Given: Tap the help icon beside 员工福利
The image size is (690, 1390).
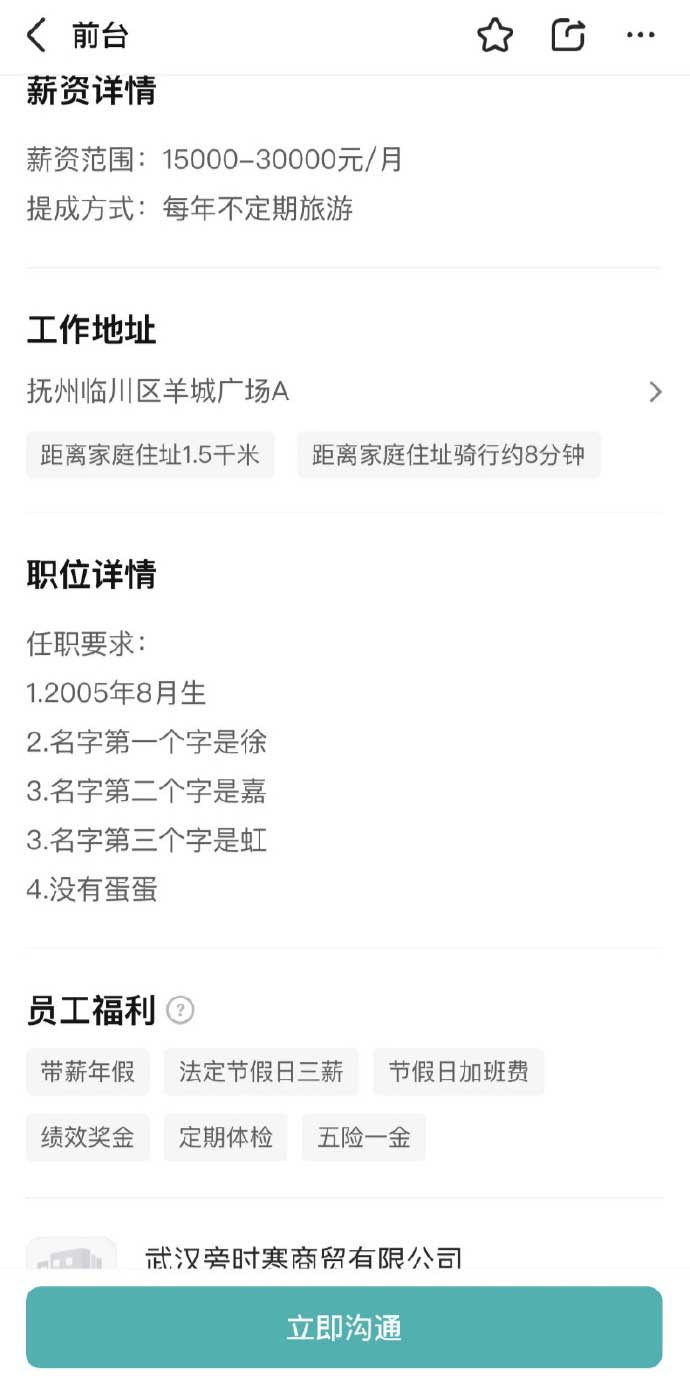Looking at the screenshot, I should tap(180, 1010).
